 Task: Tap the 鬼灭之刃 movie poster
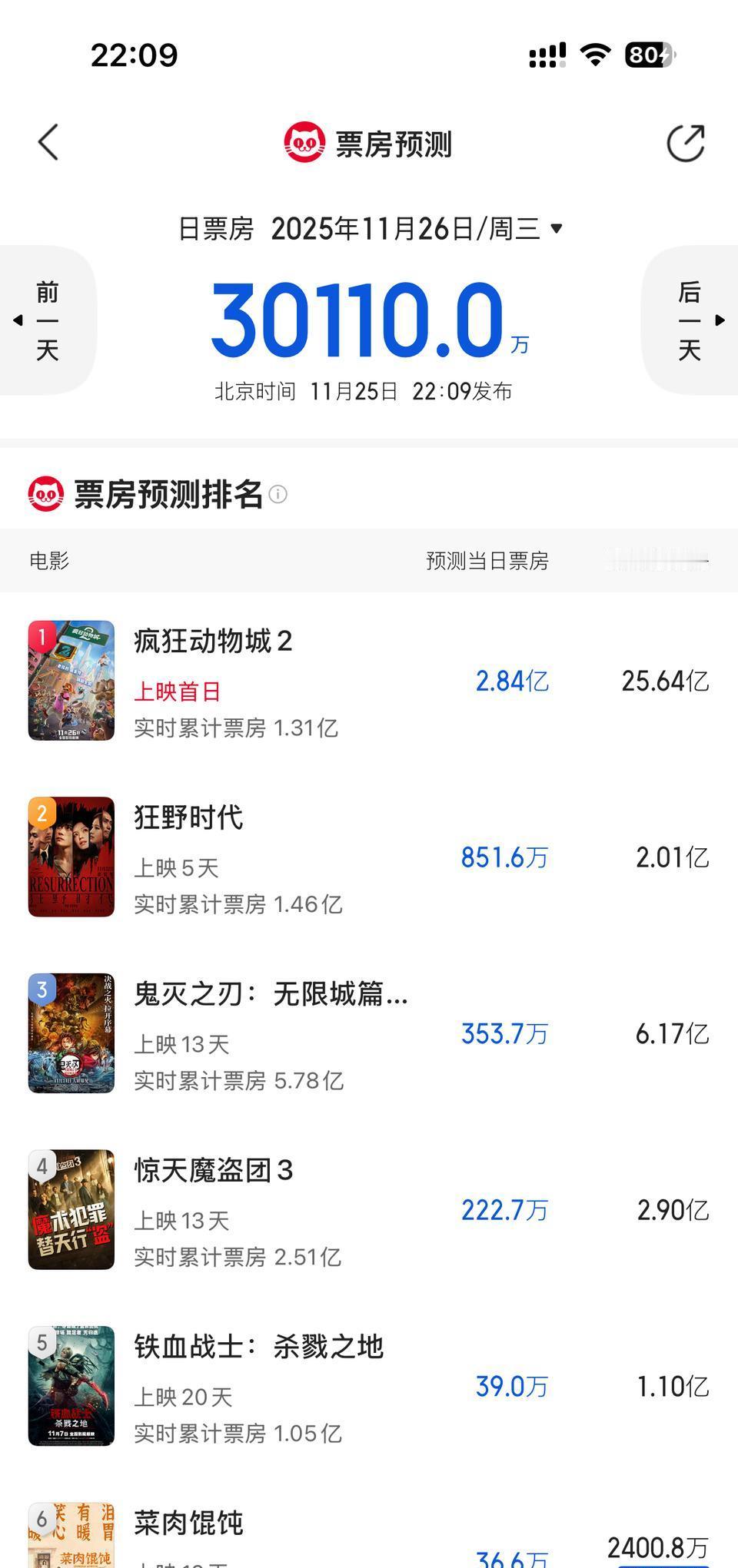tap(71, 1033)
